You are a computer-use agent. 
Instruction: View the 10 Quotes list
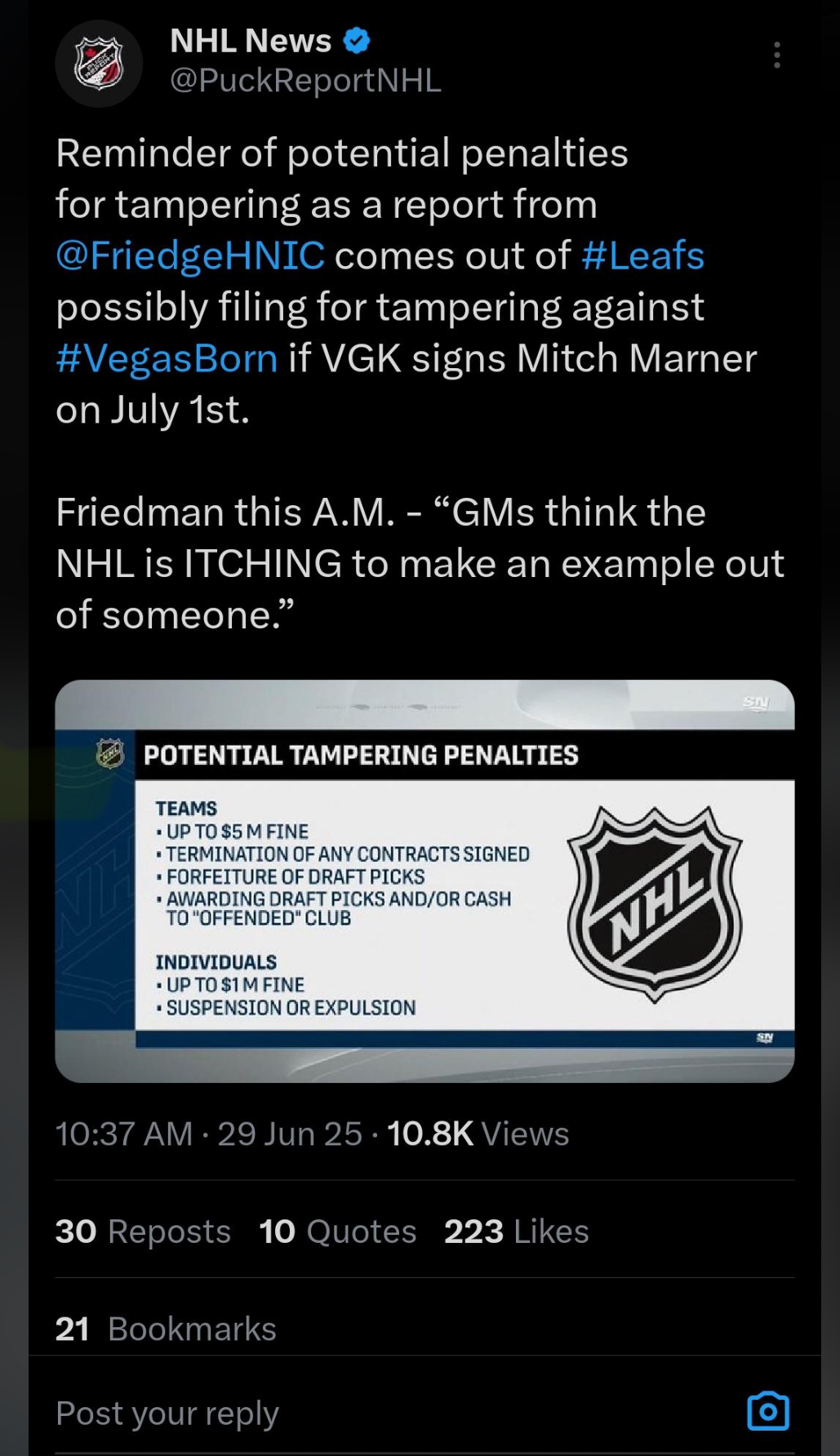tap(338, 1232)
